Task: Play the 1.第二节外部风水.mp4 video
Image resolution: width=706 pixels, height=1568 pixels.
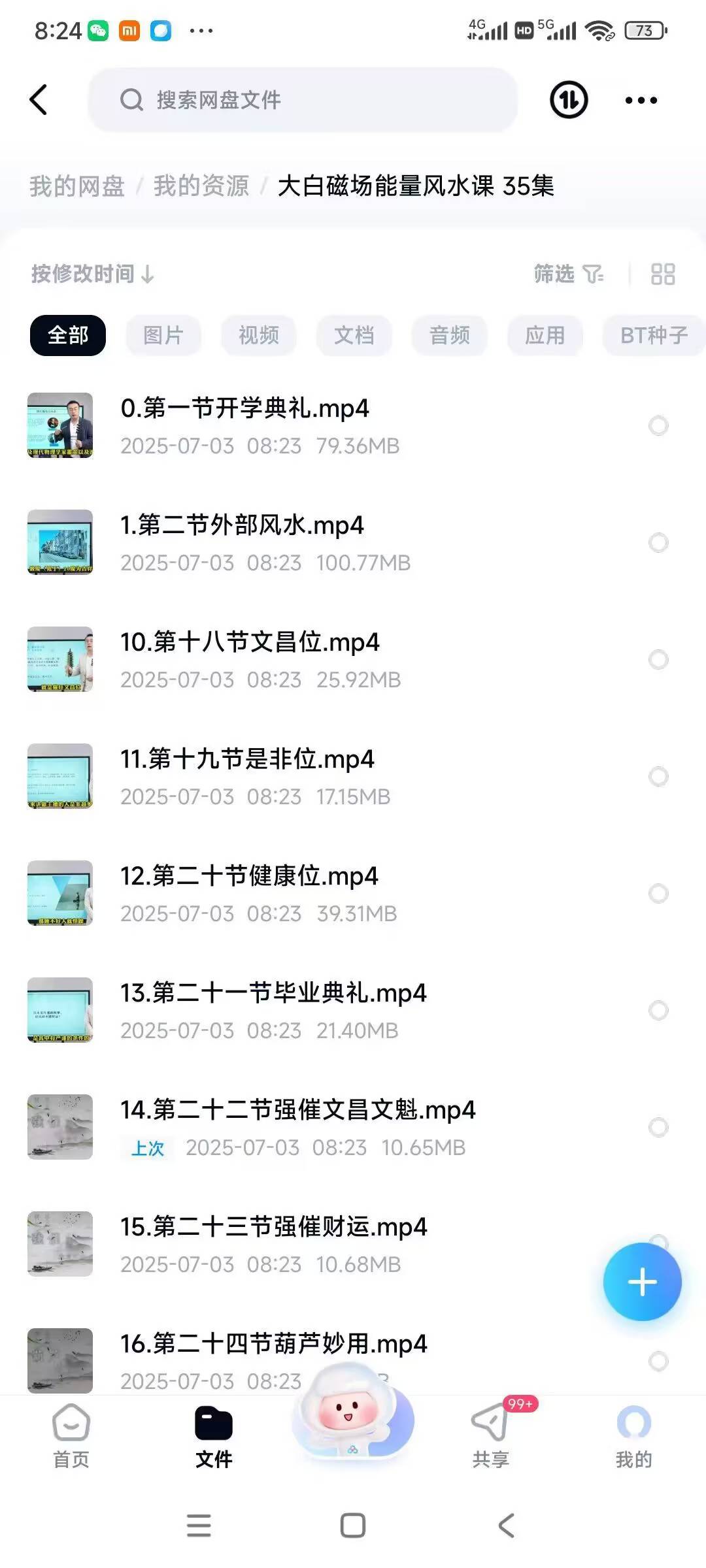Action: (242, 526)
